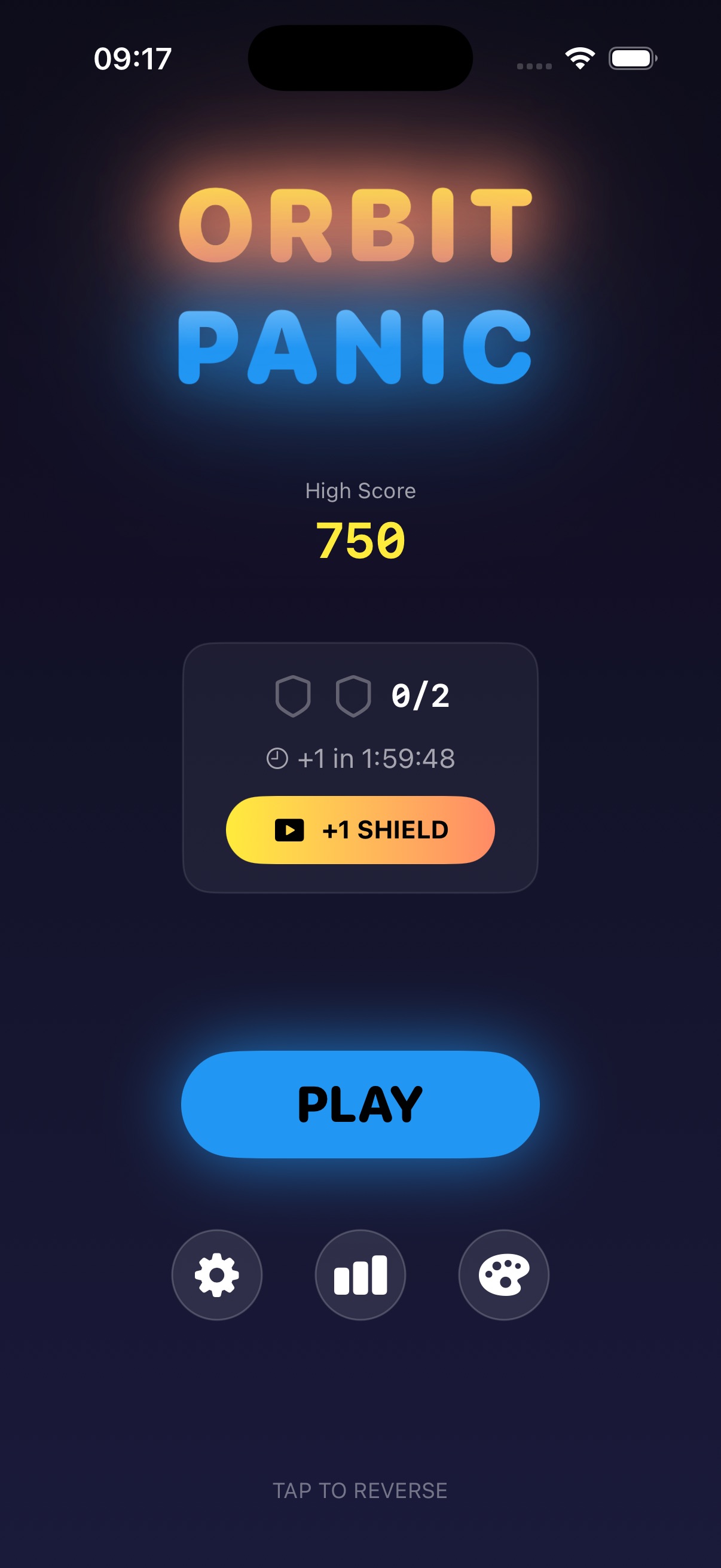Select the first shield slot icon

(294, 697)
